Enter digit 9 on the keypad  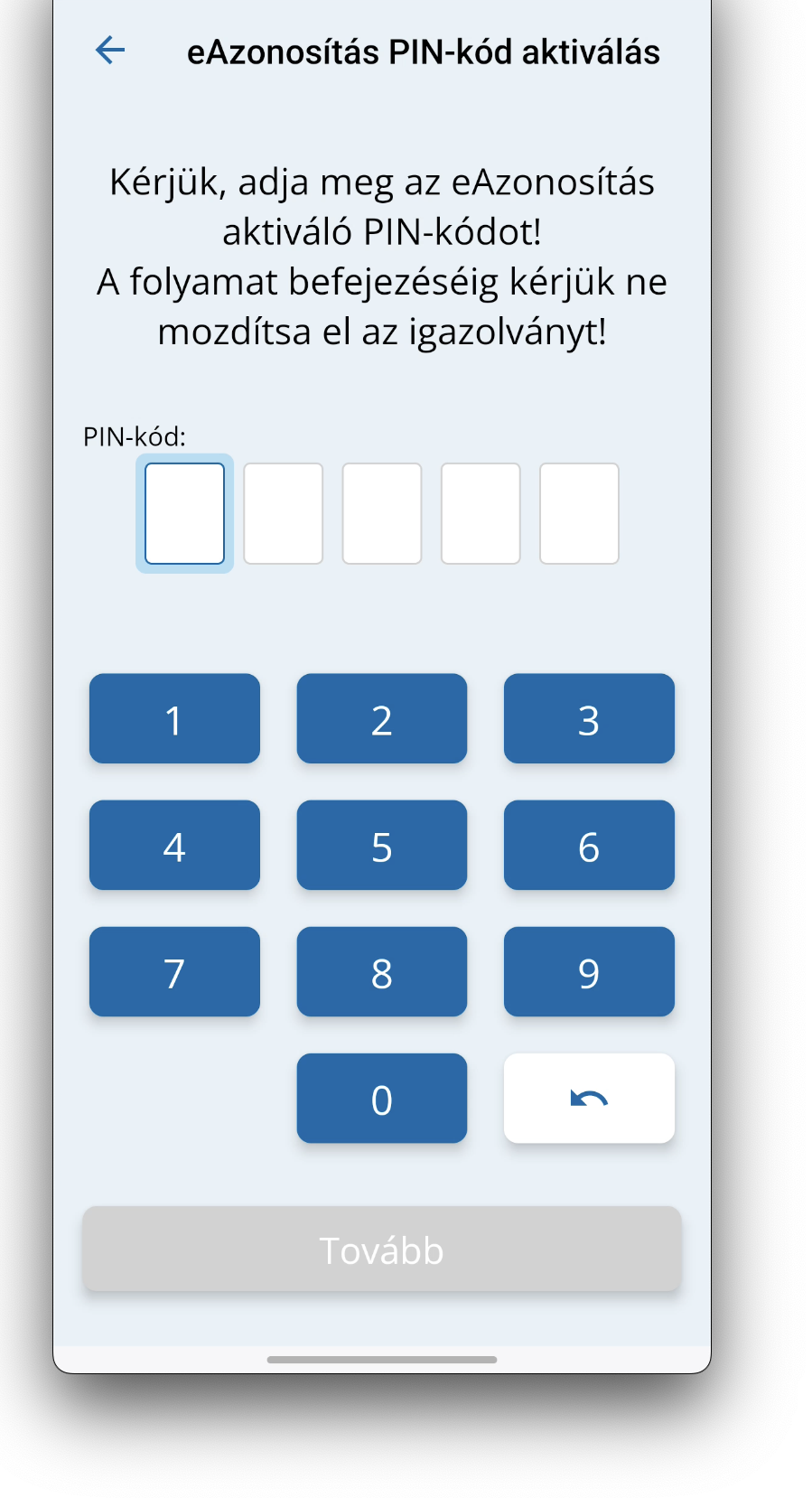[589, 971]
